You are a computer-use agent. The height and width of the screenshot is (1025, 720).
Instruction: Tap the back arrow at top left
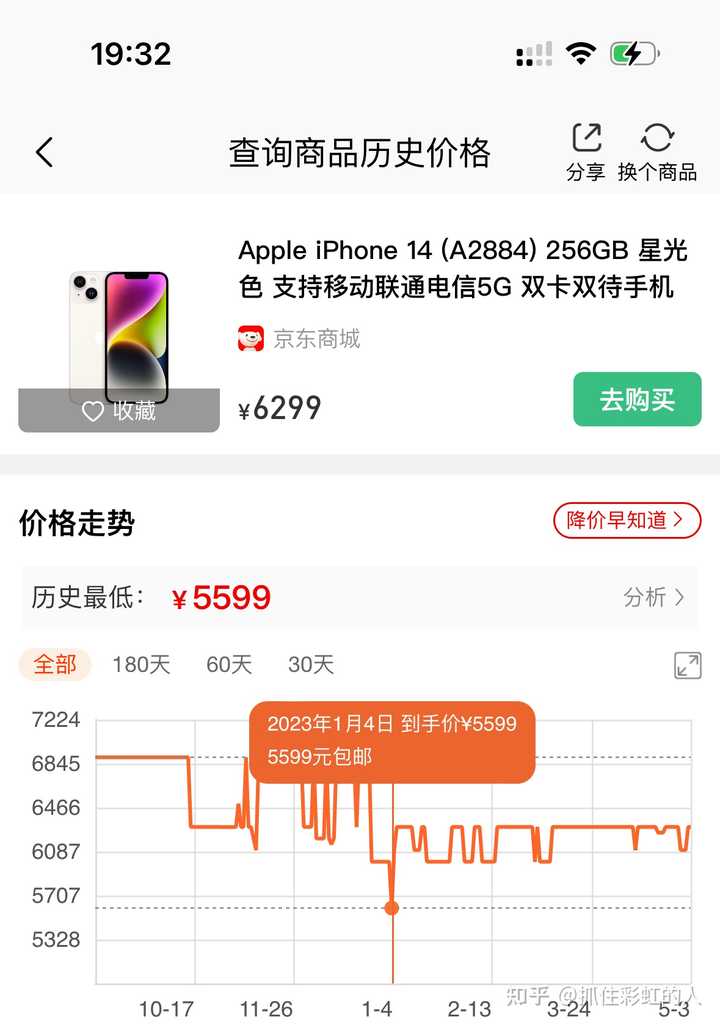pyautogui.click(x=44, y=151)
